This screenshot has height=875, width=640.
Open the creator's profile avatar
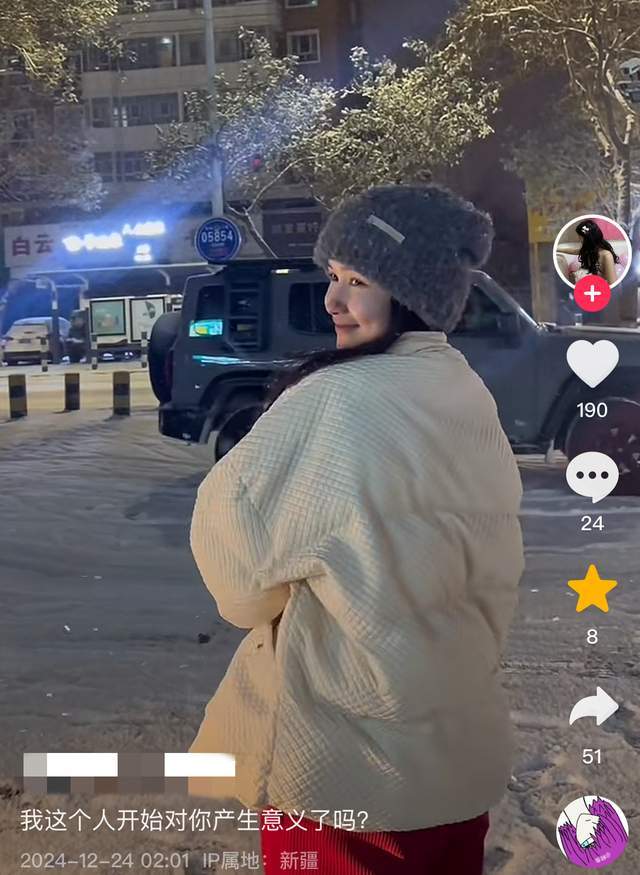click(592, 250)
